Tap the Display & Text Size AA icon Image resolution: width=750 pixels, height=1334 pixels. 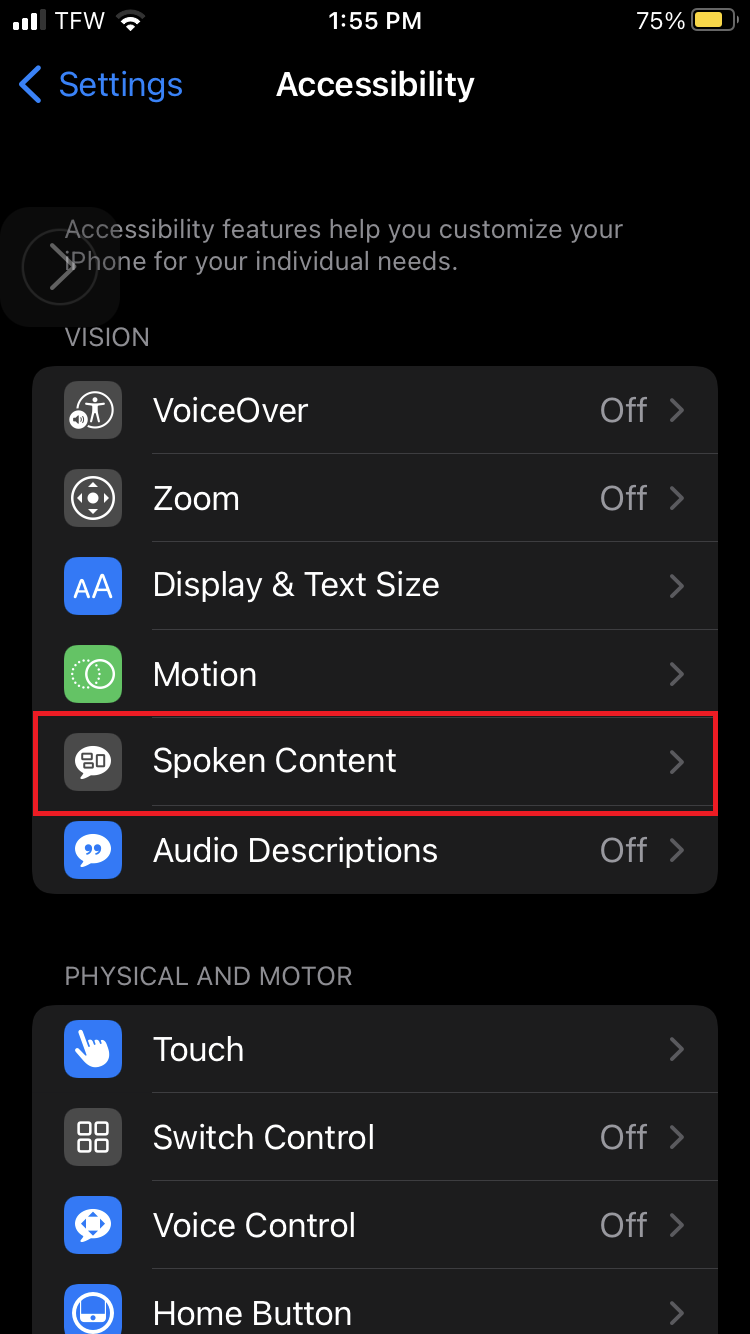pyautogui.click(x=92, y=586)
